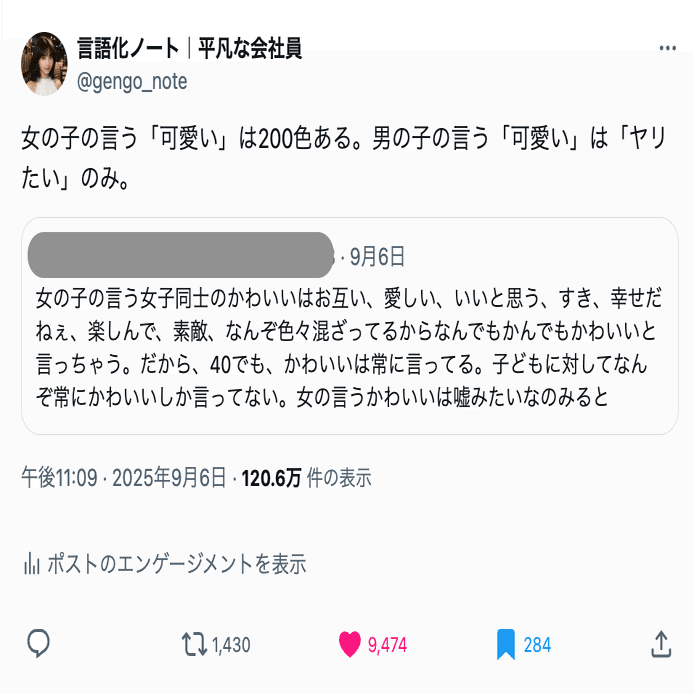Viewport: 694px width, 694px height.
Task: Share this post
Action: pyautogui.click(x=661, y=644)
